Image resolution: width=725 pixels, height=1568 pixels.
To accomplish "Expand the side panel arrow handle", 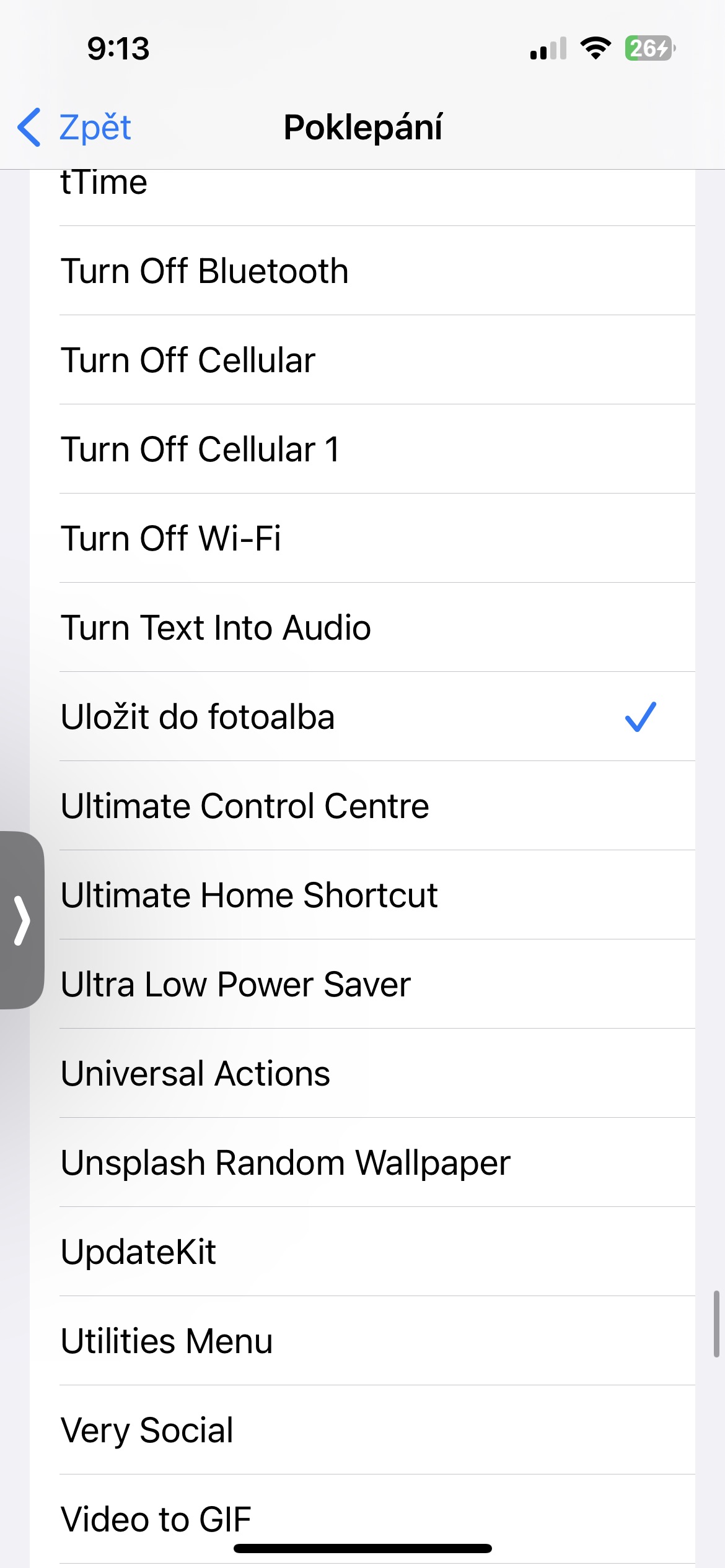I will 22,920.
